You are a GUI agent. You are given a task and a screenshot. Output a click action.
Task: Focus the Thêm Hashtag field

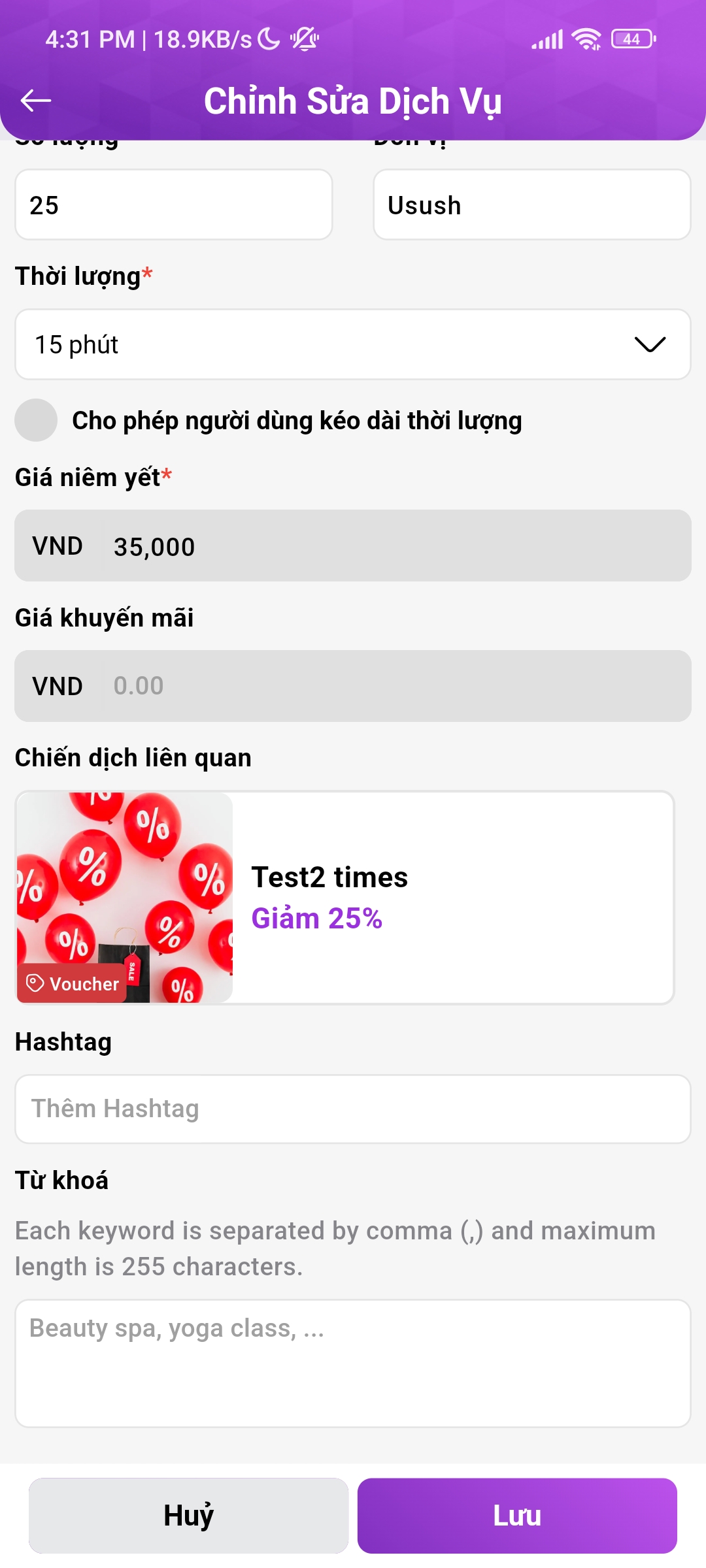click(353, 1109)
